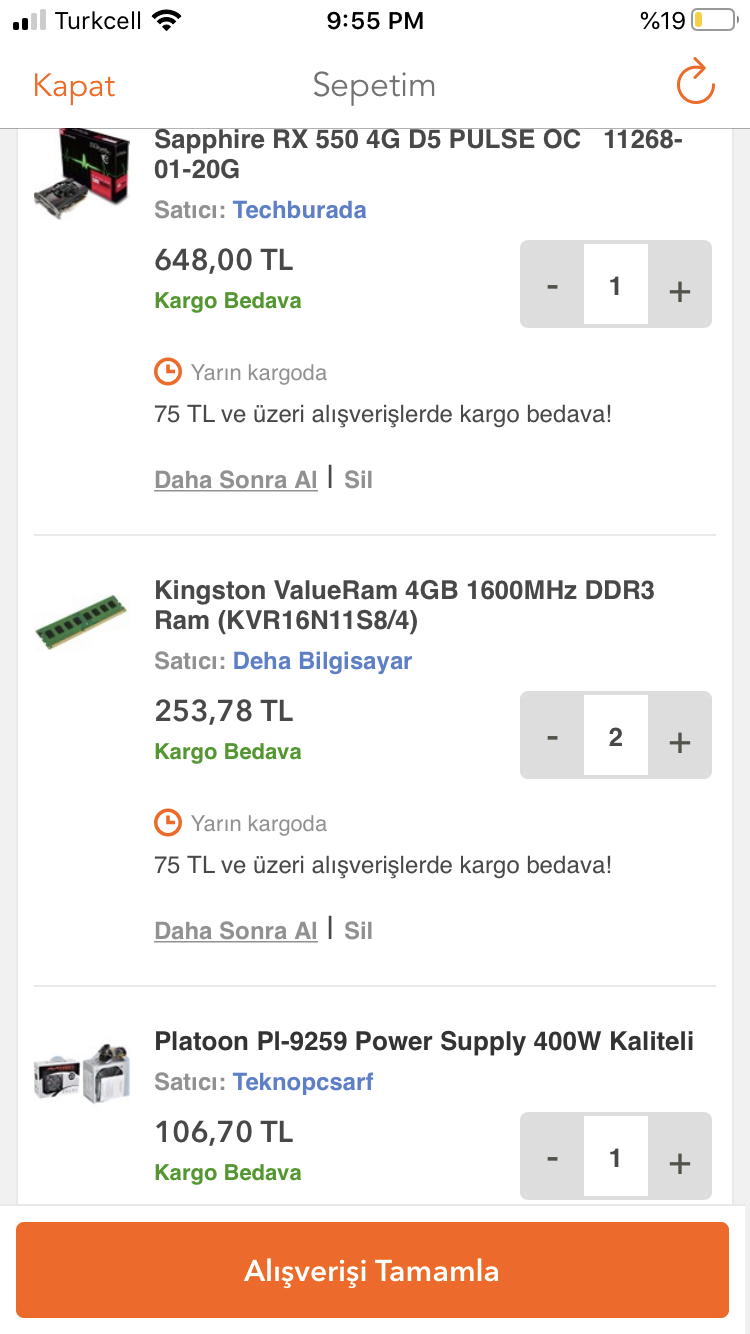Screen dimensions: 750x1334
Task: Tap Alışverişi Tamamla to check out
Action: [372, 1270]
